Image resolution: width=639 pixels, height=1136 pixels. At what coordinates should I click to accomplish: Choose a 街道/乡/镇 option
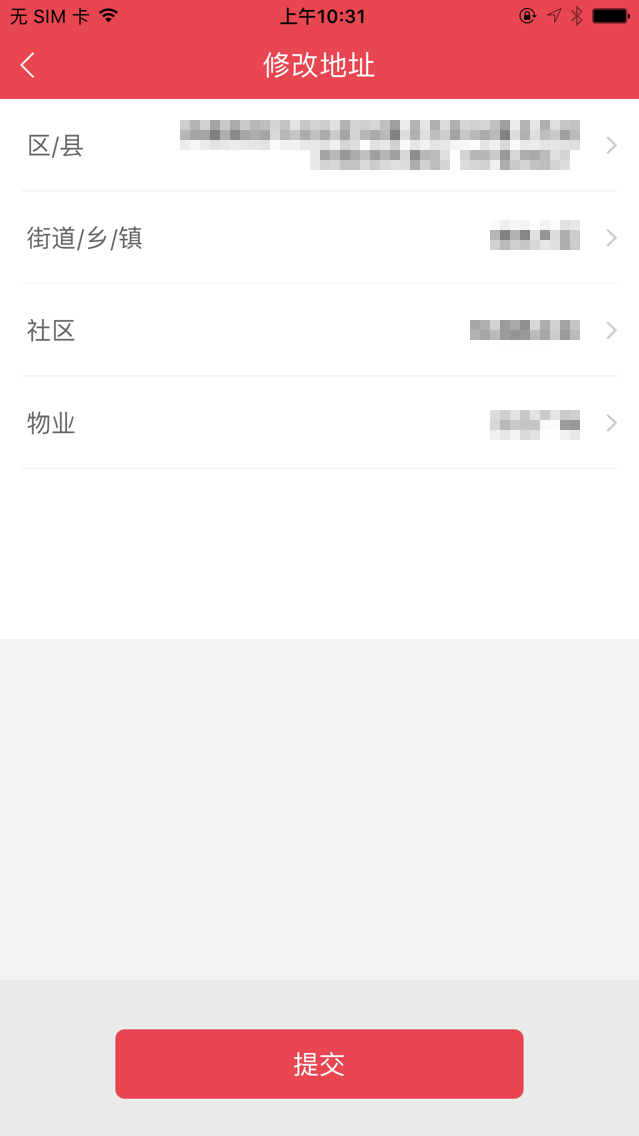point(319,238)
